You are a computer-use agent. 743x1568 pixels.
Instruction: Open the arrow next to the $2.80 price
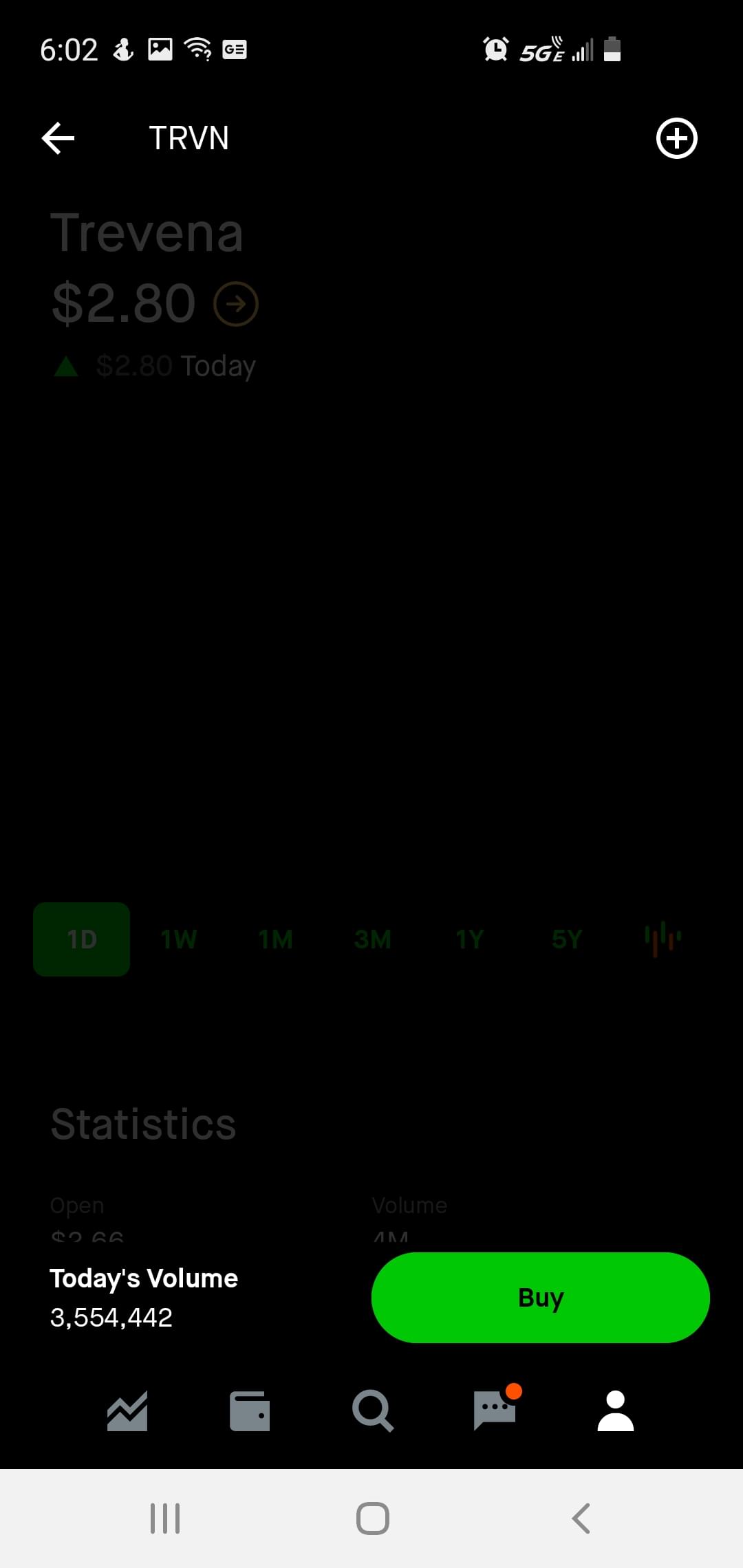[x=236, y=303]
